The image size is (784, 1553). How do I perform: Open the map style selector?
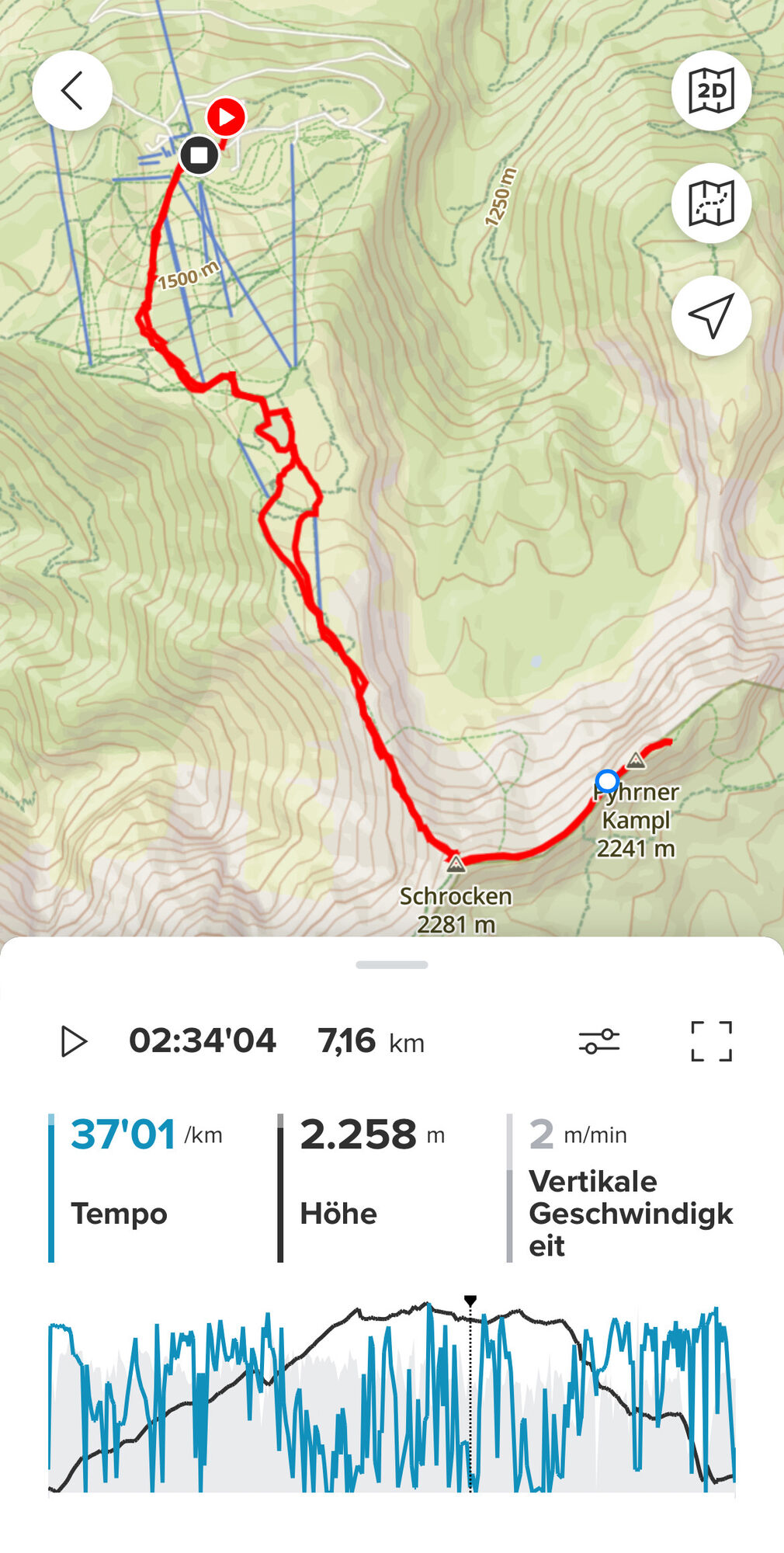(711, 203)
